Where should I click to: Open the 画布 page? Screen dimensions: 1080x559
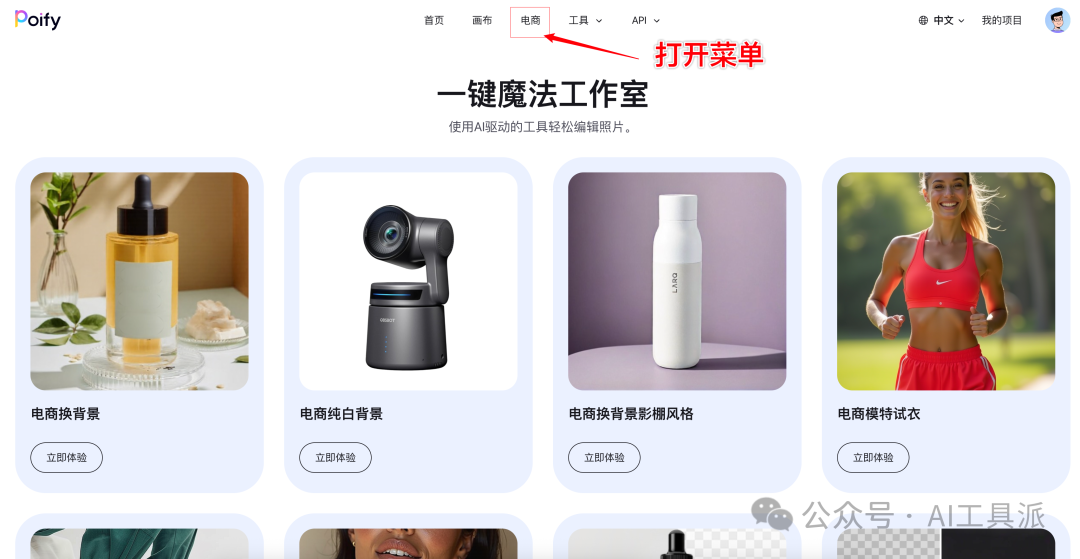coord(482,20)
